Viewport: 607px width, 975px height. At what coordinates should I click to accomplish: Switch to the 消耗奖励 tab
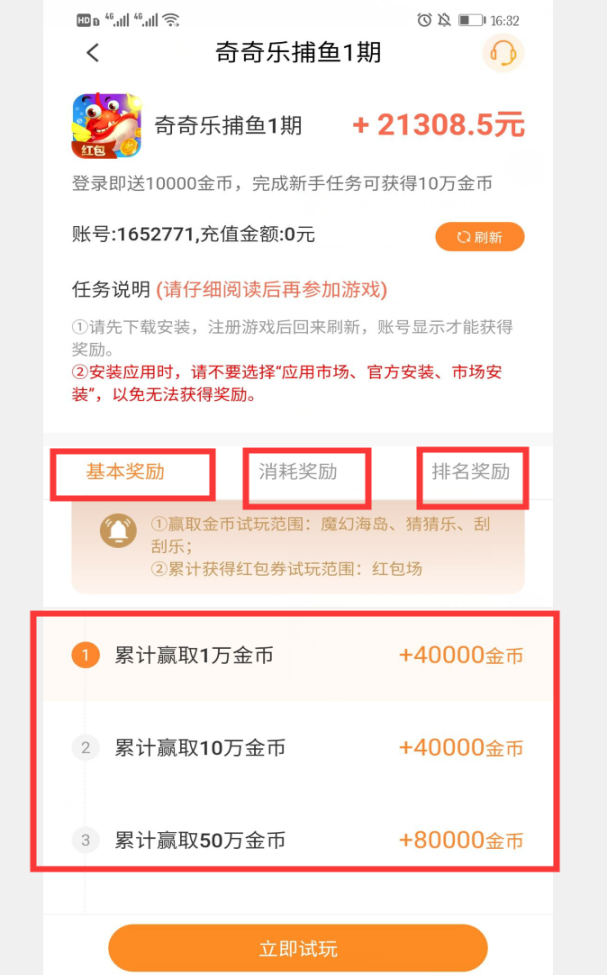298,472
